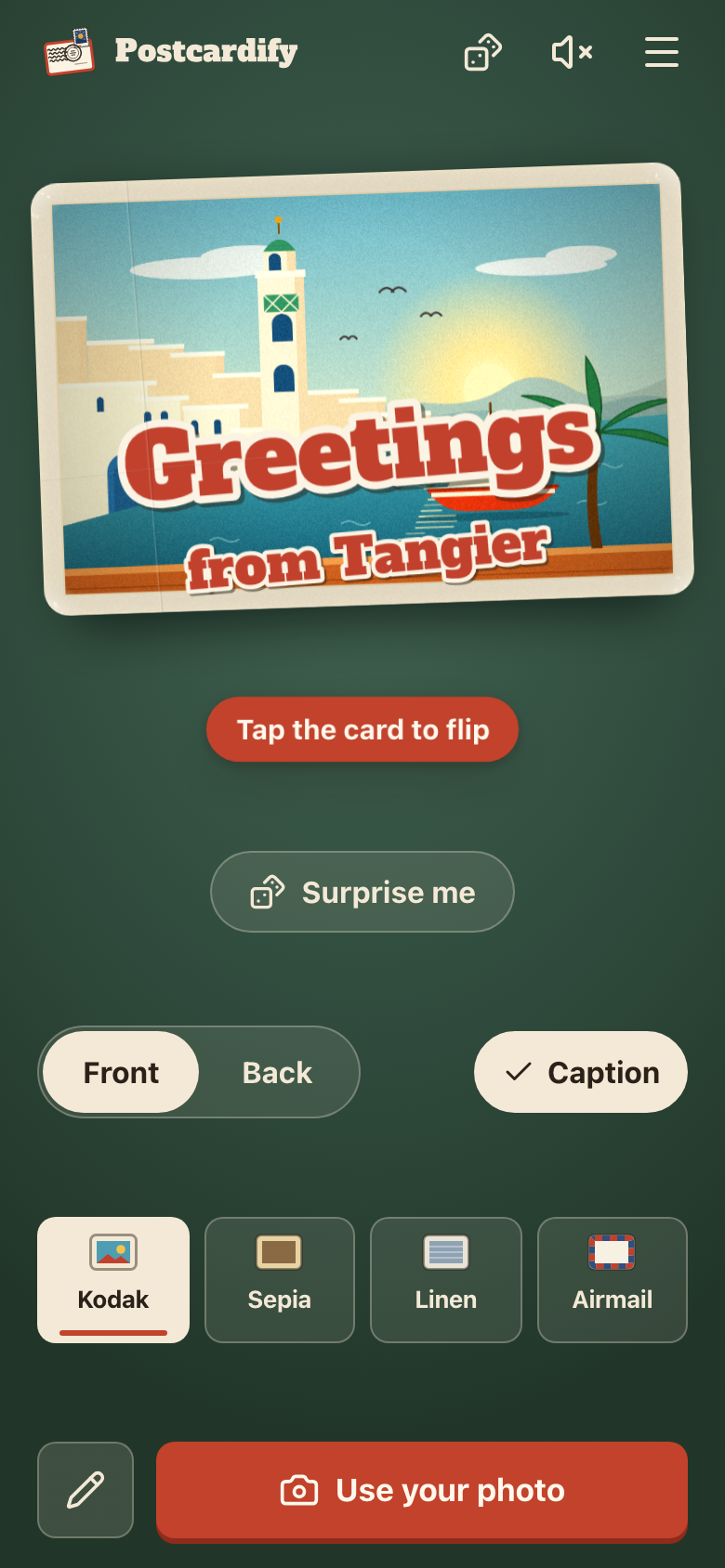This screenshot has width=725, height=1568.
Task: Tap the dice icon in the header
Action: coord(483,52)
